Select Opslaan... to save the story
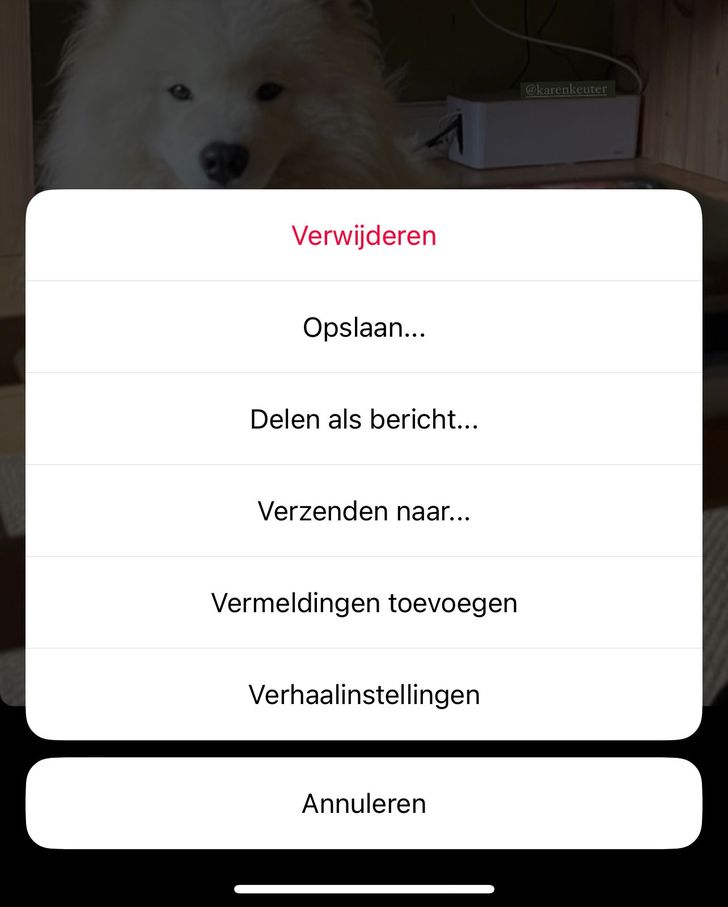The width and height of the screenshot is (728, 907). [364, 328]
